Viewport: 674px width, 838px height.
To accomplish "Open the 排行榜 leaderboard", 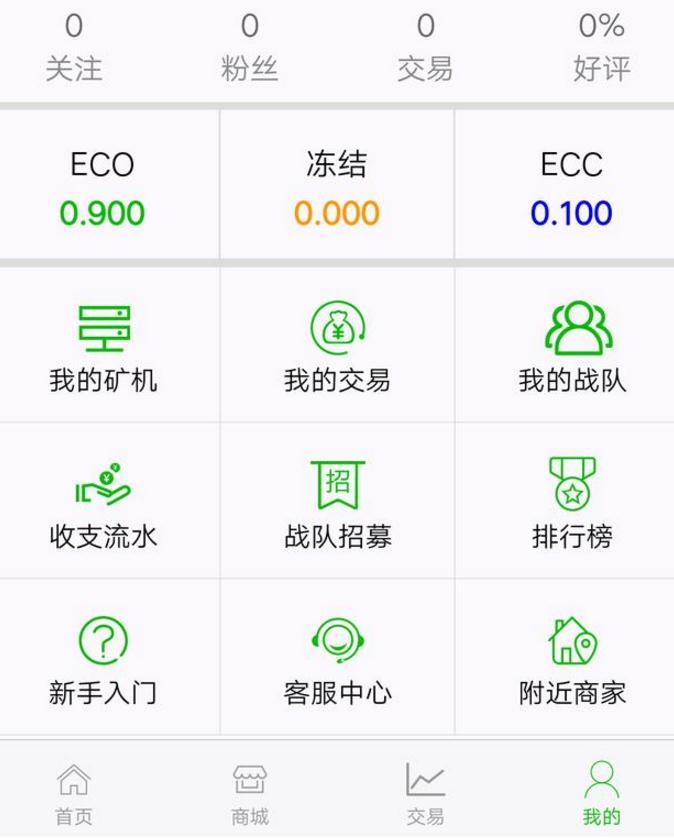I will tap(572, 502).
